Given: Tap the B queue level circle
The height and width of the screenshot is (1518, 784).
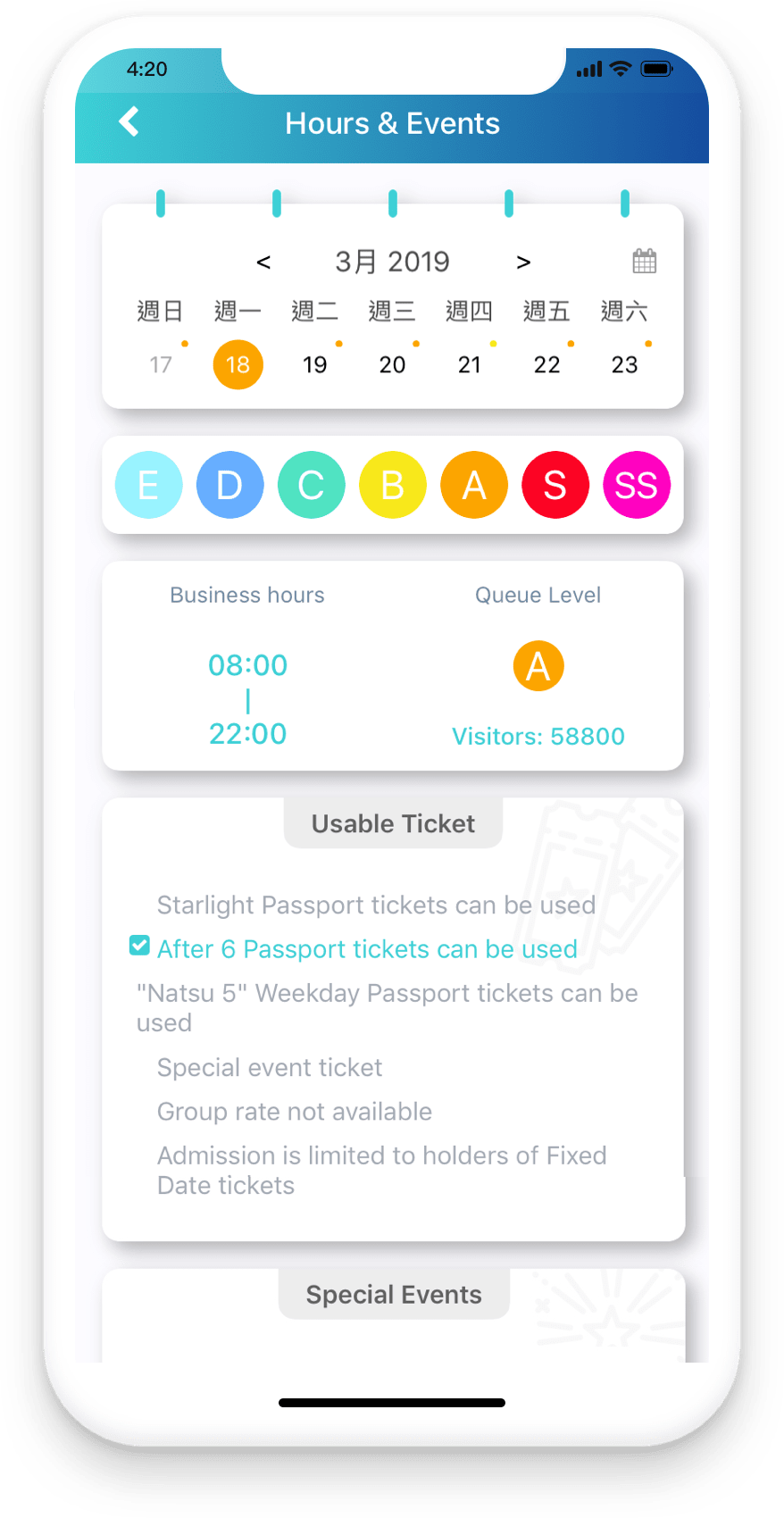Looking at the screenshot, I should [393, 485].
